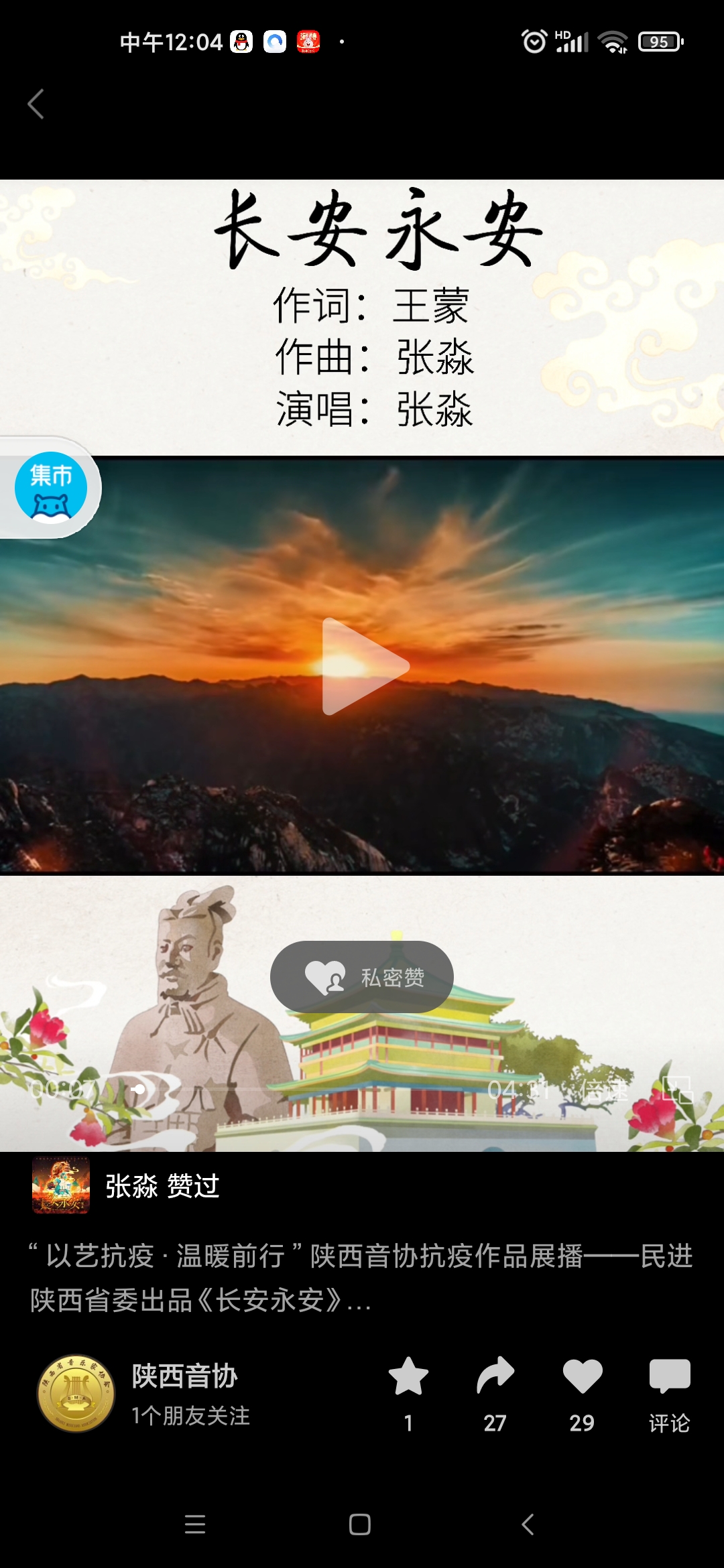This screenshot has width=724, height=1568.
Task: Play the 长安永安 video
Action: 363,666
